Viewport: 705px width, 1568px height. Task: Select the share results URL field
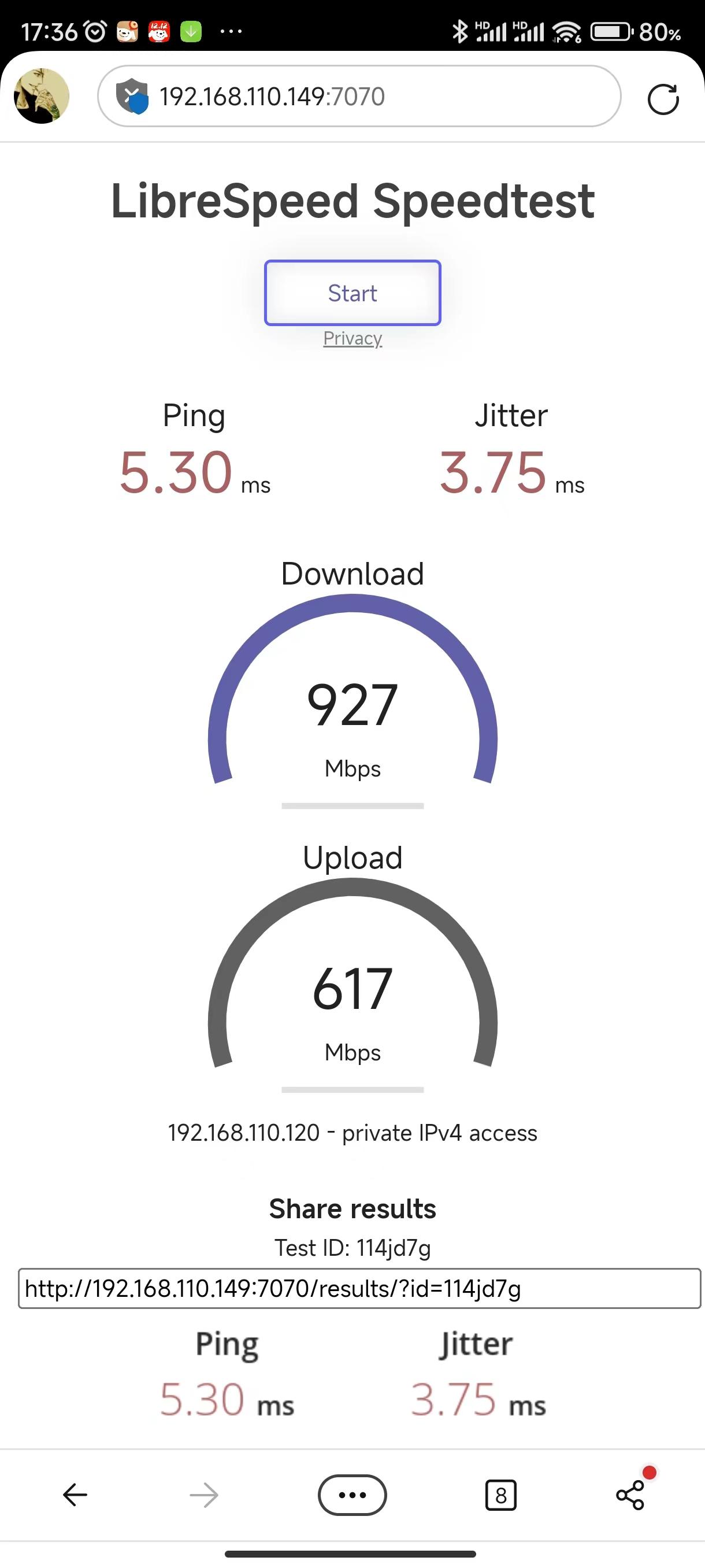(x=359, y=1288)
